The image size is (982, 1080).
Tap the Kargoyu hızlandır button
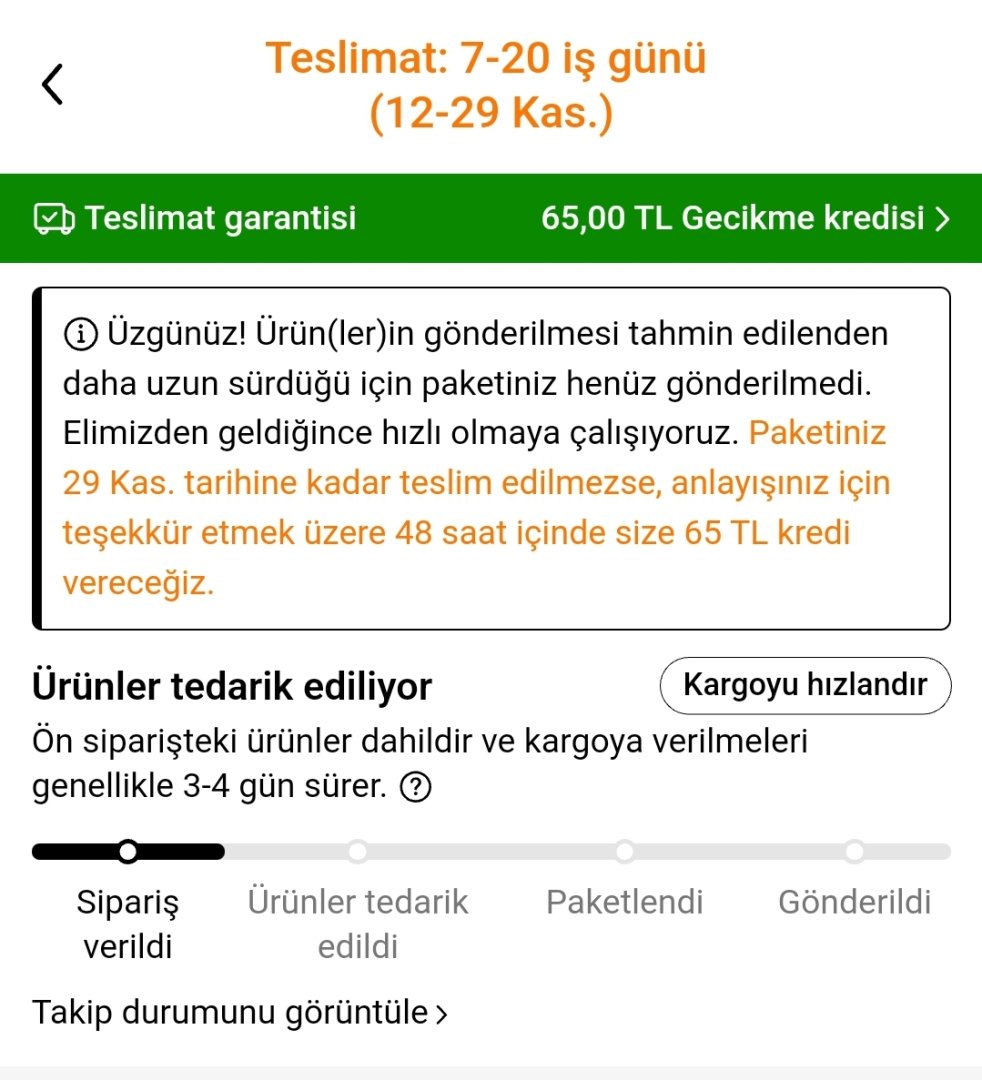pyautogui.click(x=805, y=686)
